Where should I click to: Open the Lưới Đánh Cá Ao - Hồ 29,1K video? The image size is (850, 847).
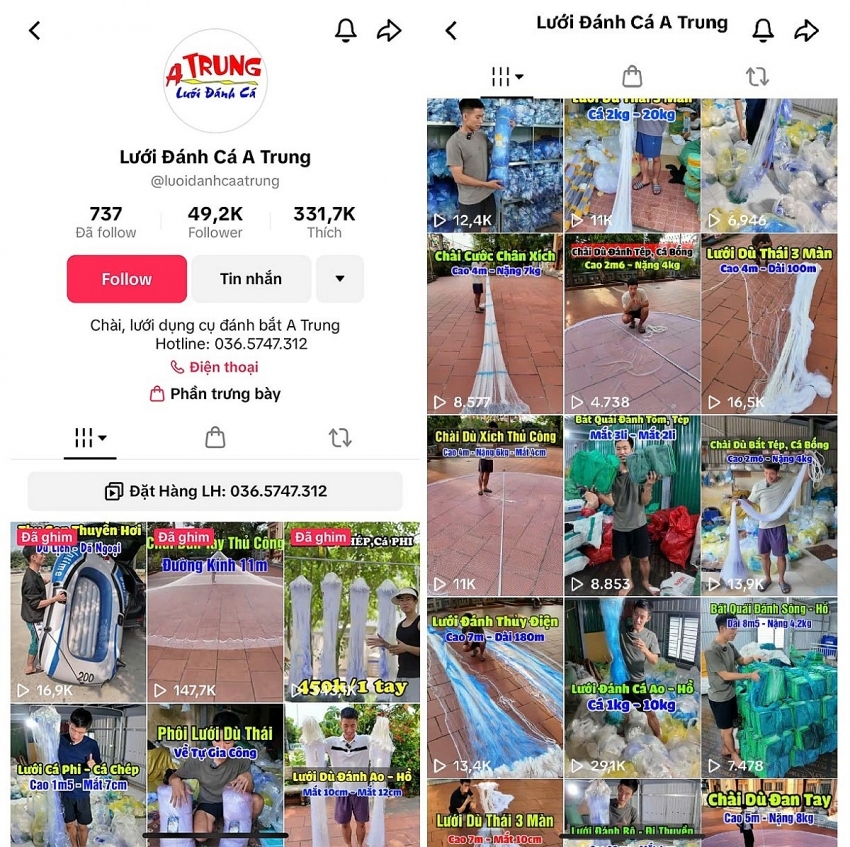click(x=631, y=688)
